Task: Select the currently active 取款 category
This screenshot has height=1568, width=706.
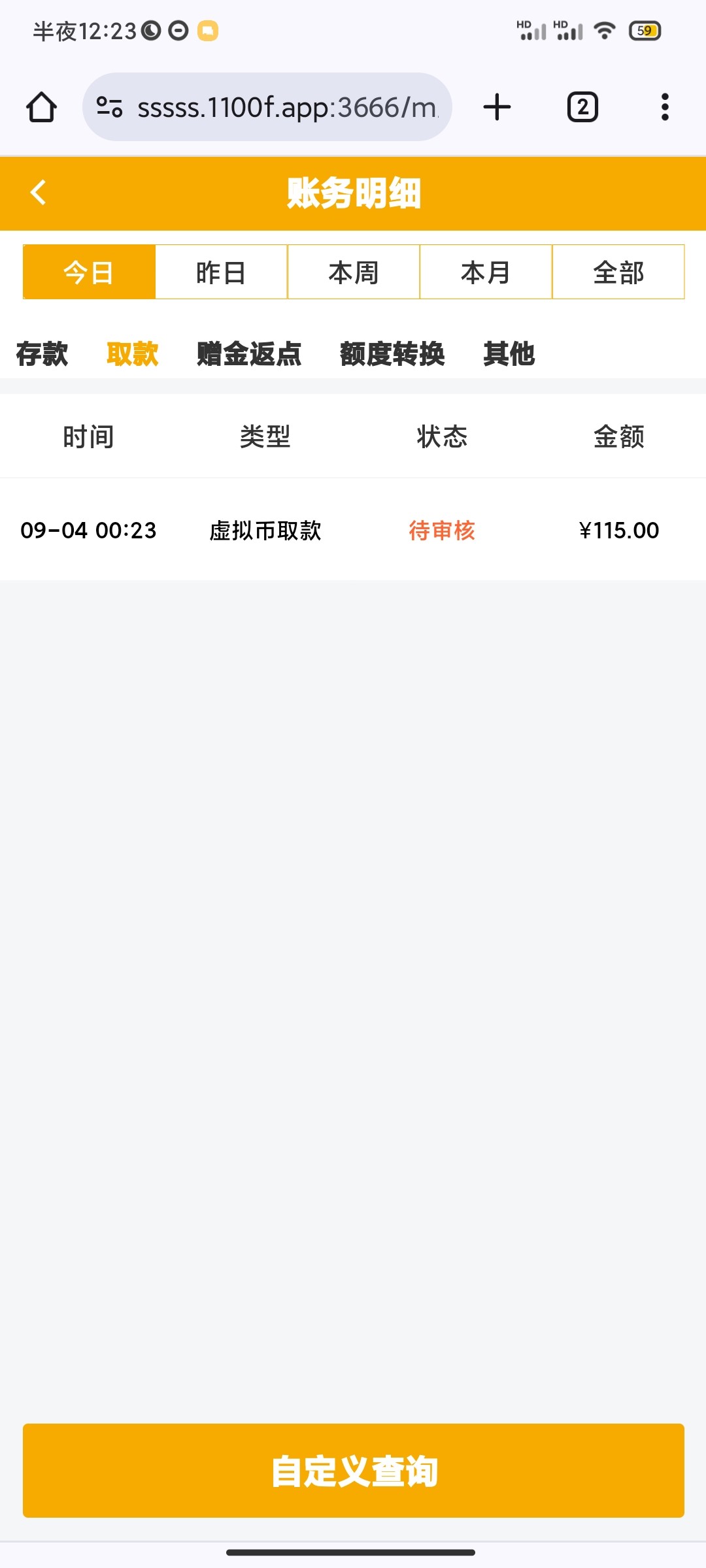Action: point(131,354)
